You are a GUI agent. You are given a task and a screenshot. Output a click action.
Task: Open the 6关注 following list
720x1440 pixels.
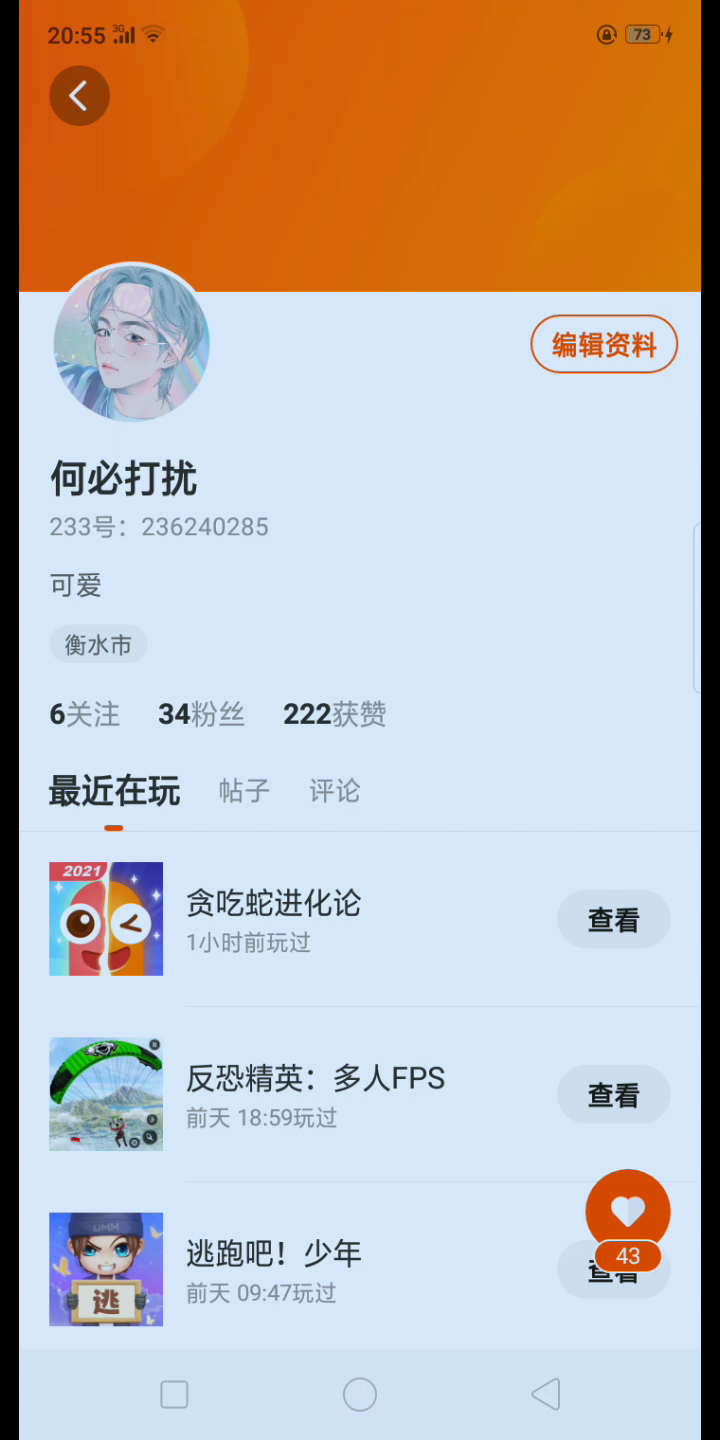point(85,714)
